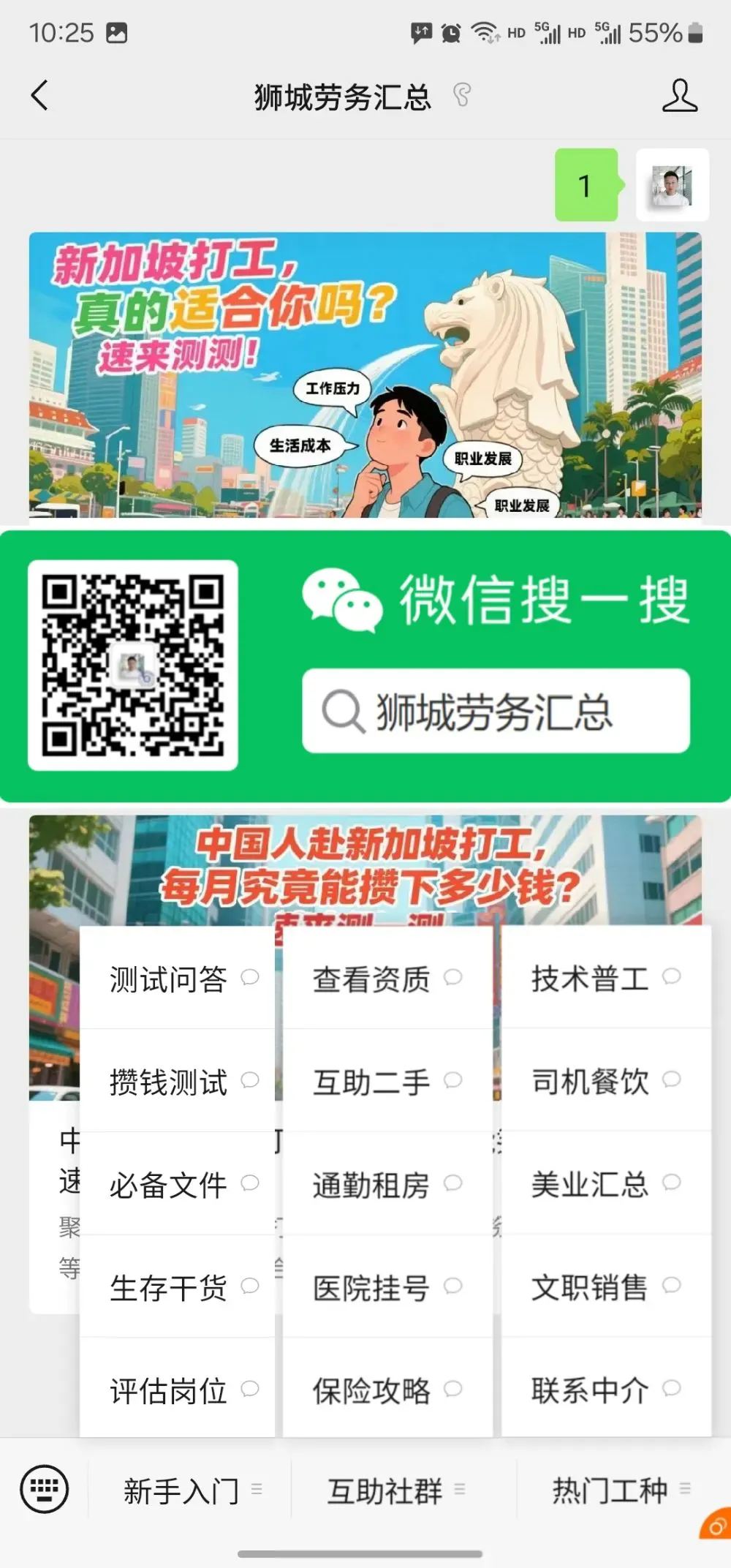This screenshot has height=1568, width=731.
Task: Open 查看资质 item
Action: tap(387, 978)
